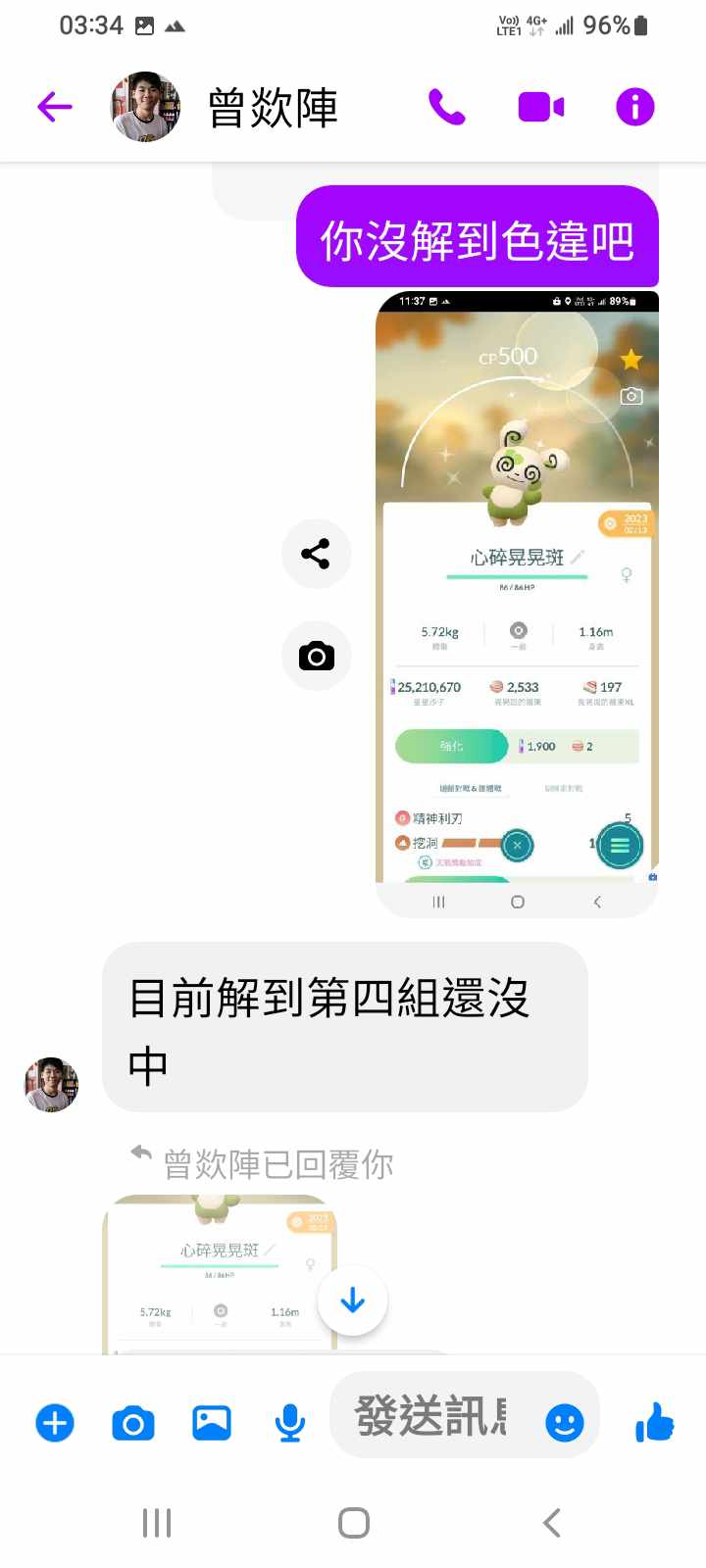Tap the system home button

(353, 1523)
